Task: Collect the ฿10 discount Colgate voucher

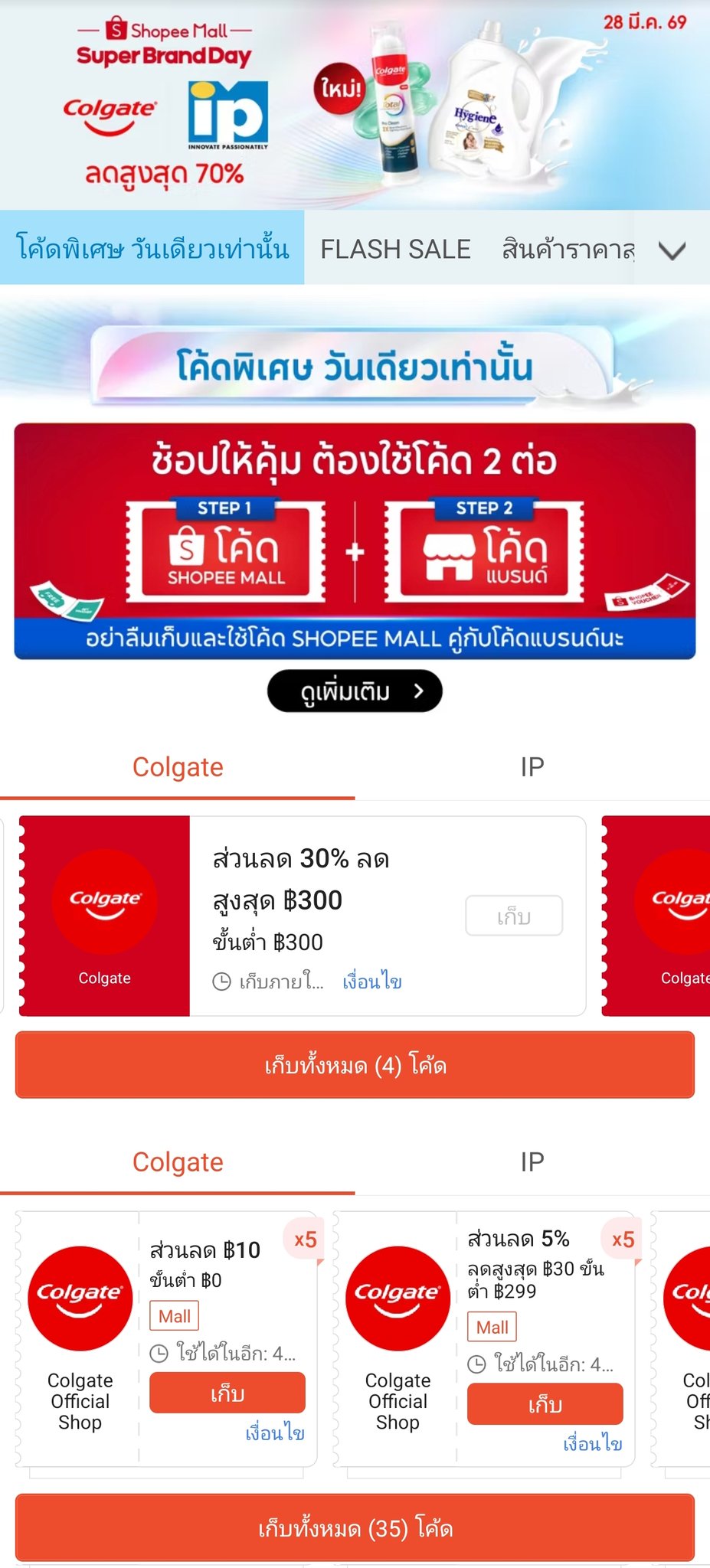Action: coord(227,1393)
